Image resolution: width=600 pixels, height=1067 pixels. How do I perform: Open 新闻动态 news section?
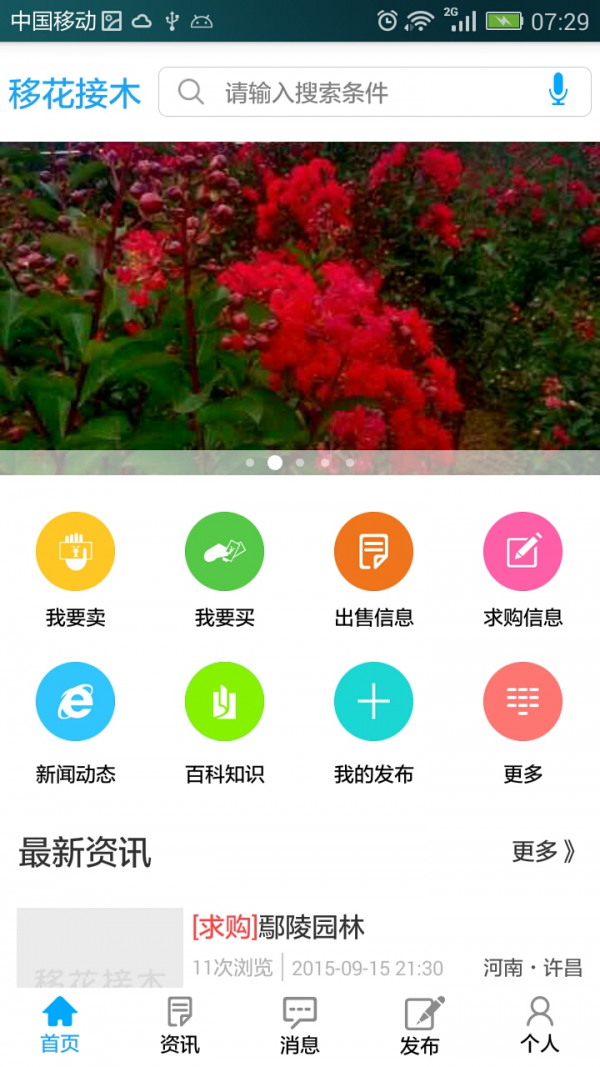coord(75,702)
